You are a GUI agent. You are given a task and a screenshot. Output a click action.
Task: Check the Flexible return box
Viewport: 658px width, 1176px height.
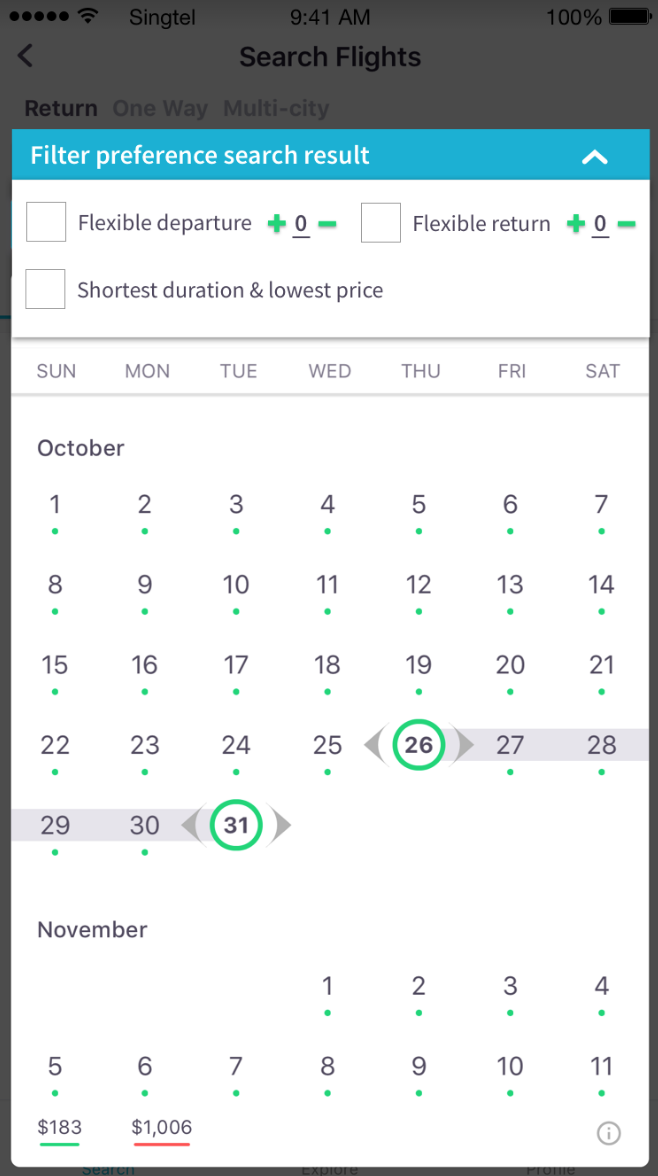381,222
